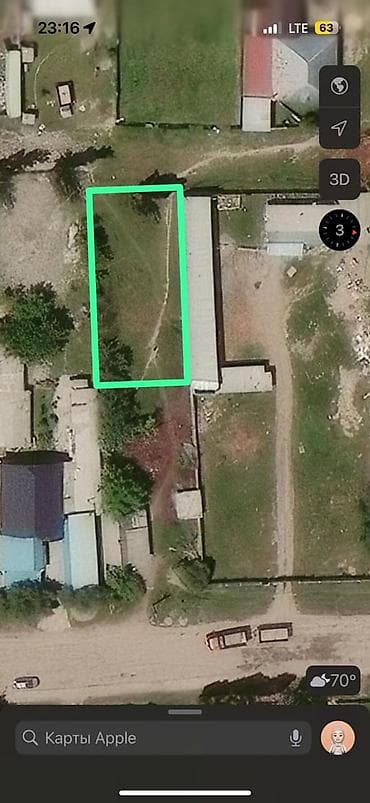Open the 70° weather widget
This screenshot has width=370, height=803.
333,681
